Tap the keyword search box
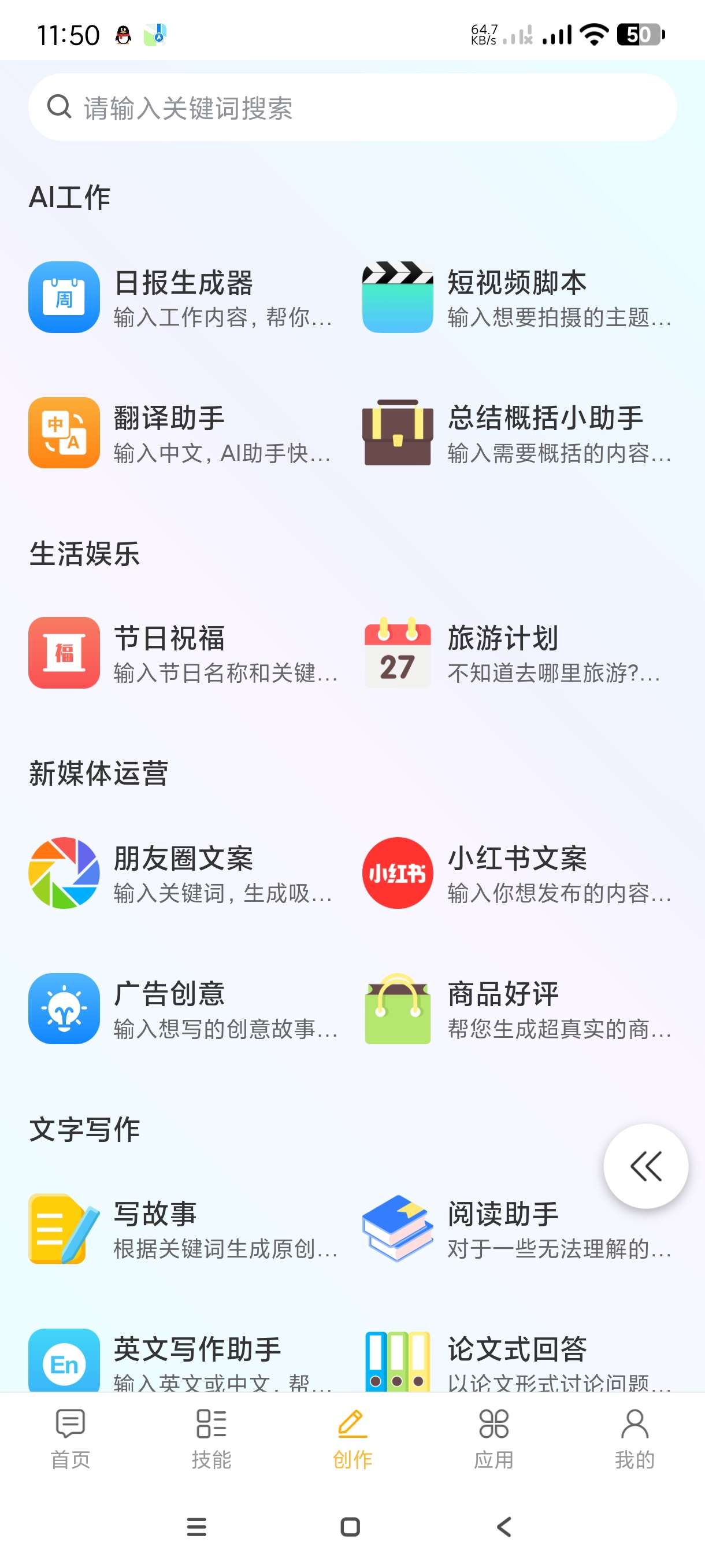This screenshot has width=705, height=1568. (x=352, y=108)
